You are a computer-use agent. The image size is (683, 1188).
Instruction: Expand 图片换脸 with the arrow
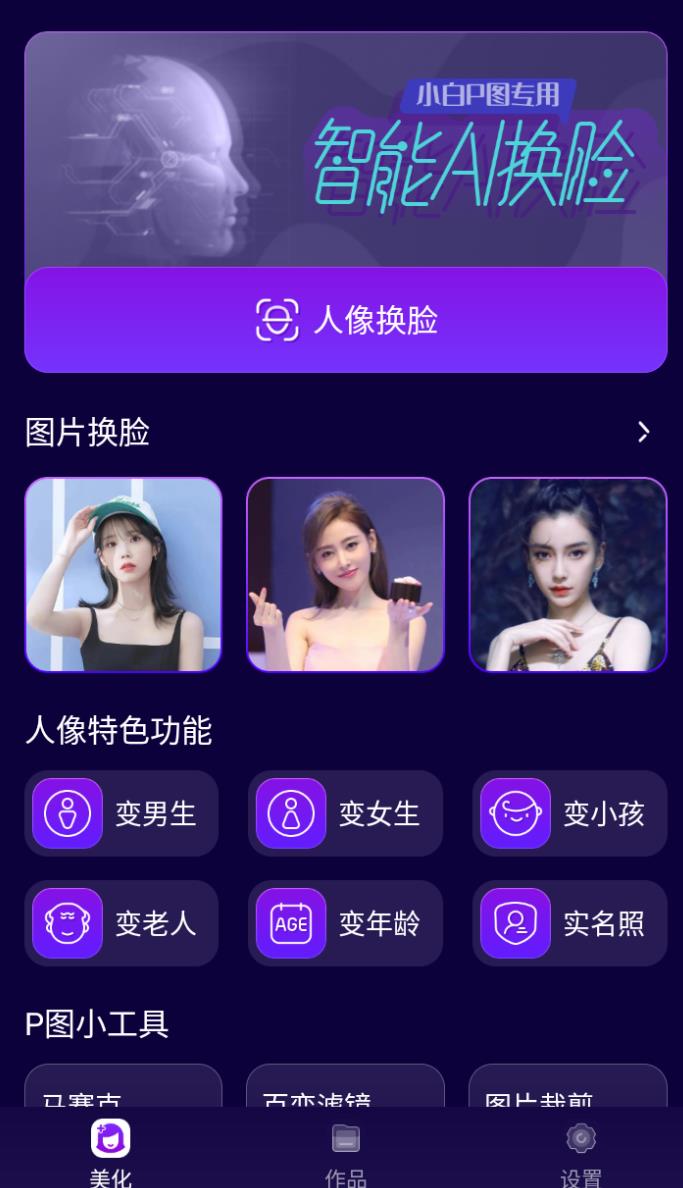[643, 432]
